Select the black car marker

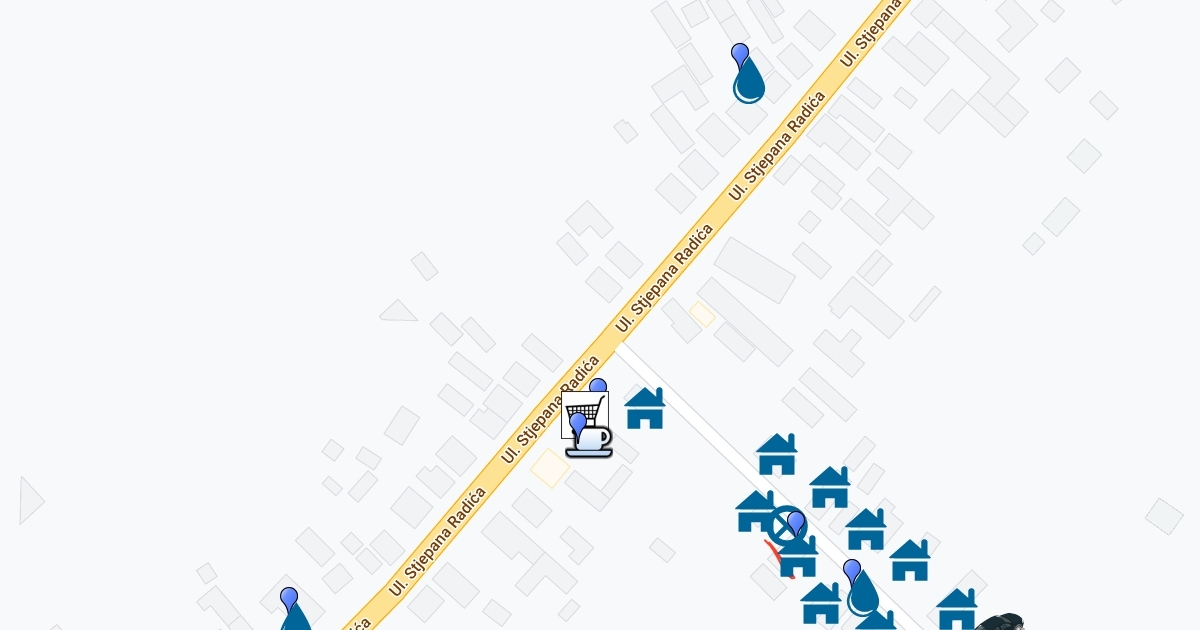click(1001, 622)
